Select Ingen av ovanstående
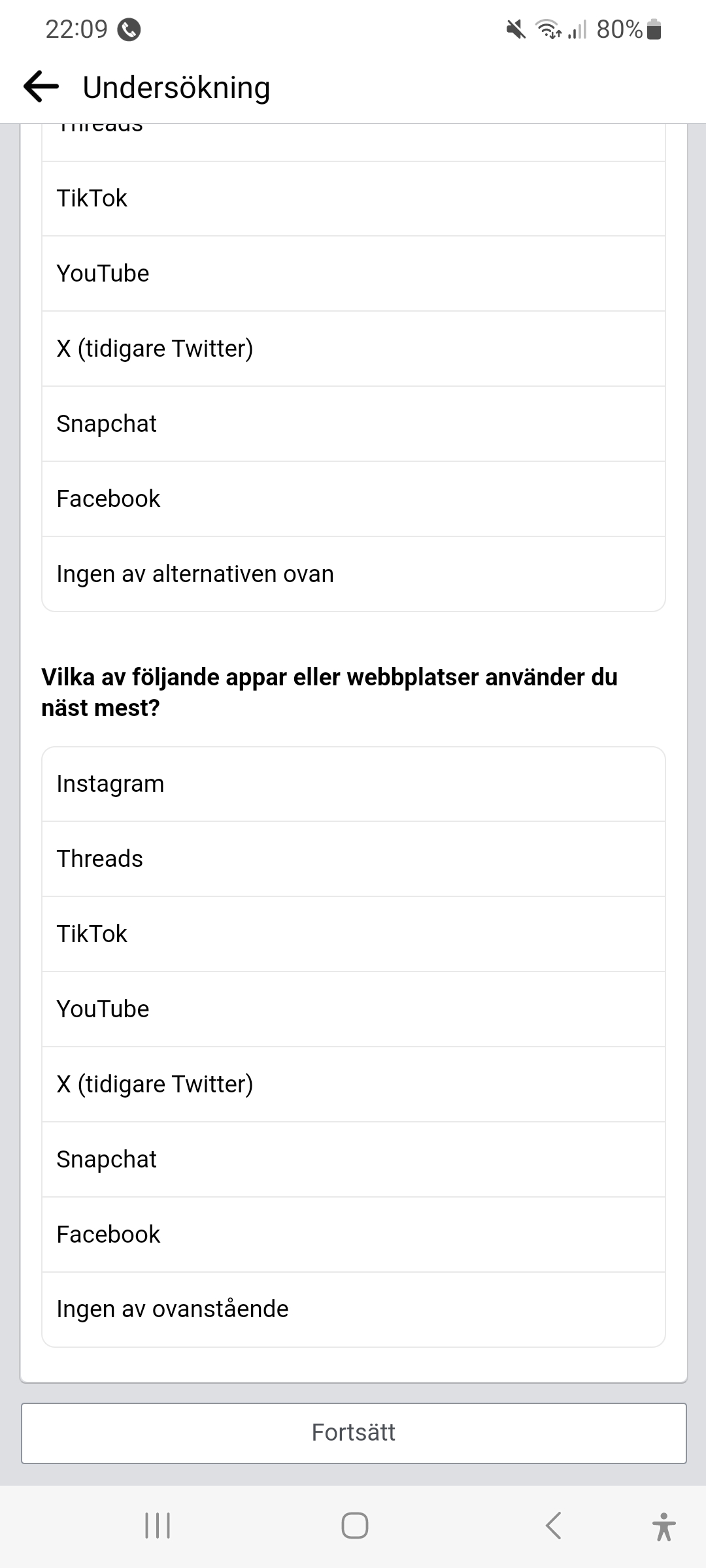This screenshot has width=706, height=1568. 353,1309
